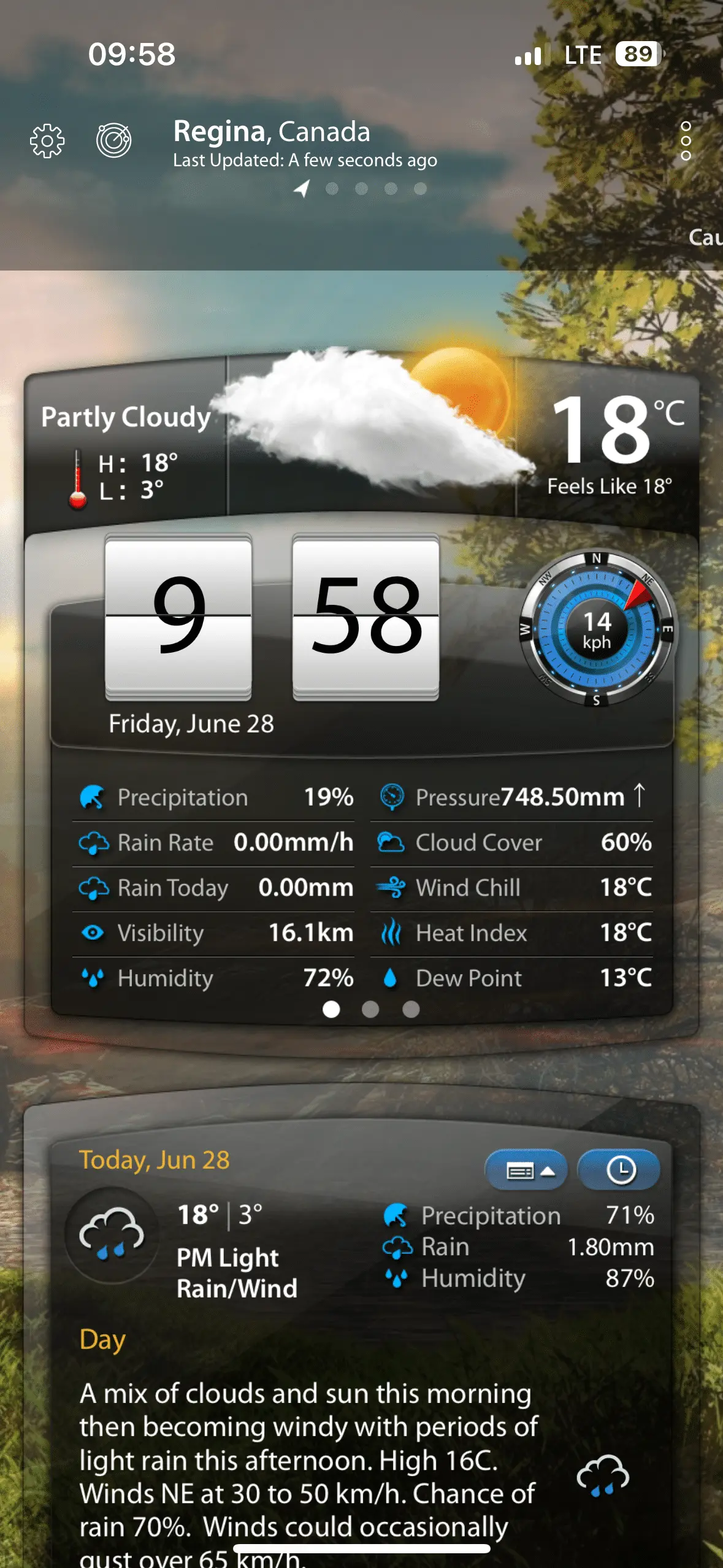
Task: Collapse today's forecast details panel
Action: click(527, 1171)
